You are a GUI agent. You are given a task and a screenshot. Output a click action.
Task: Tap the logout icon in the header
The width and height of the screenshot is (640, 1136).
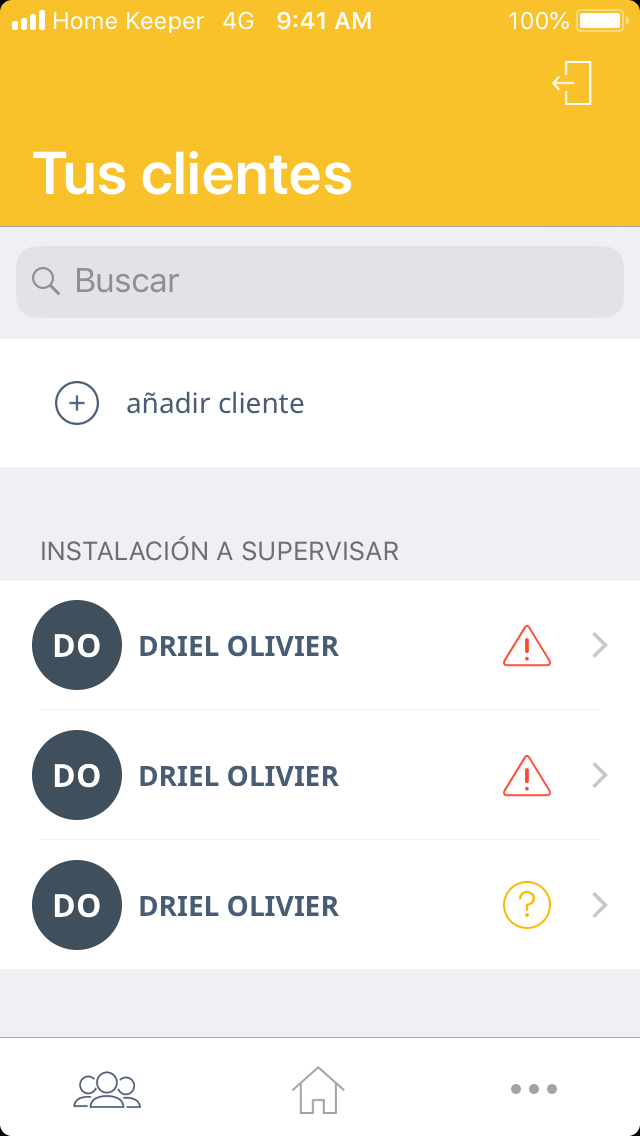pyautogui.click(x=573, y=83)
